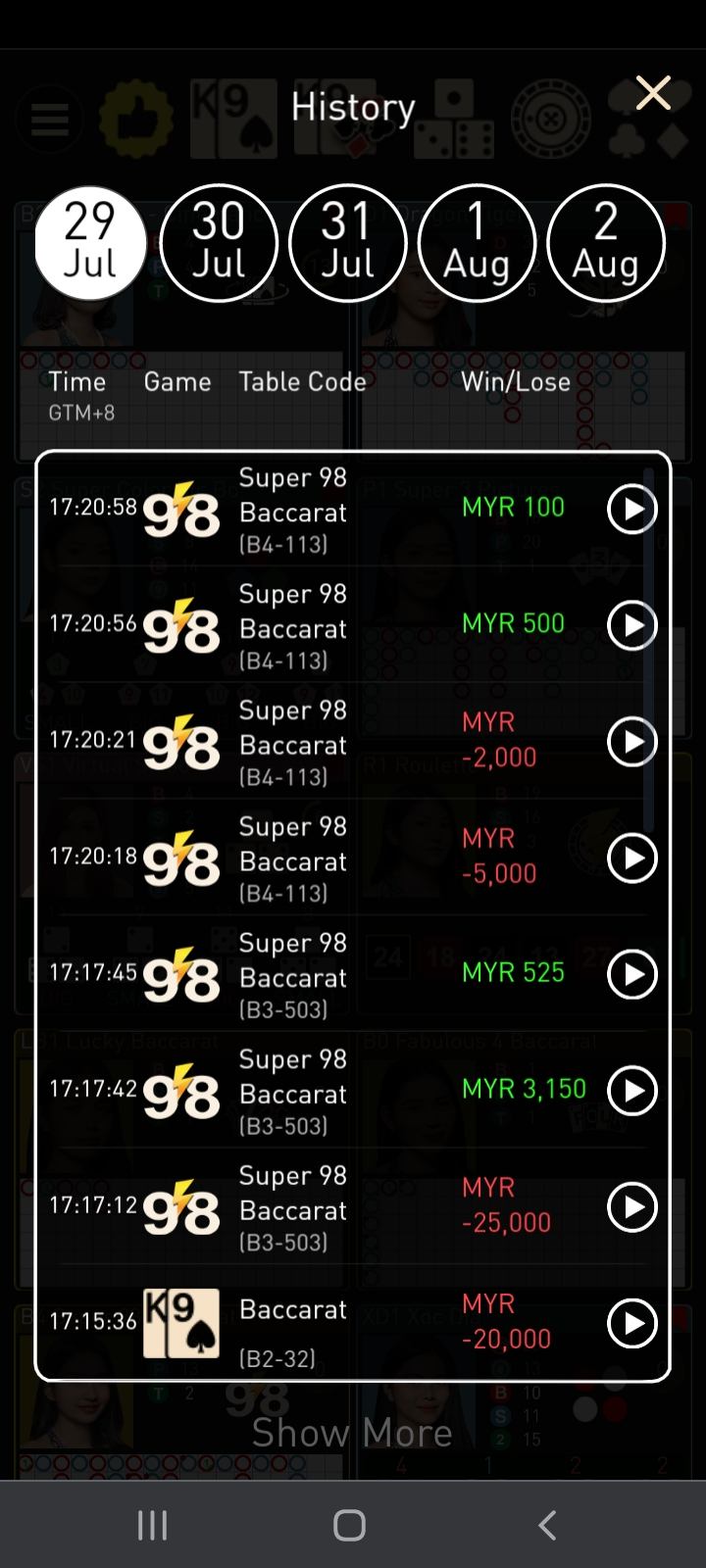This screenshot has width=706, height=1568.
Task: Play replay of the 17:20:58 round
Action: coord(631,509)
